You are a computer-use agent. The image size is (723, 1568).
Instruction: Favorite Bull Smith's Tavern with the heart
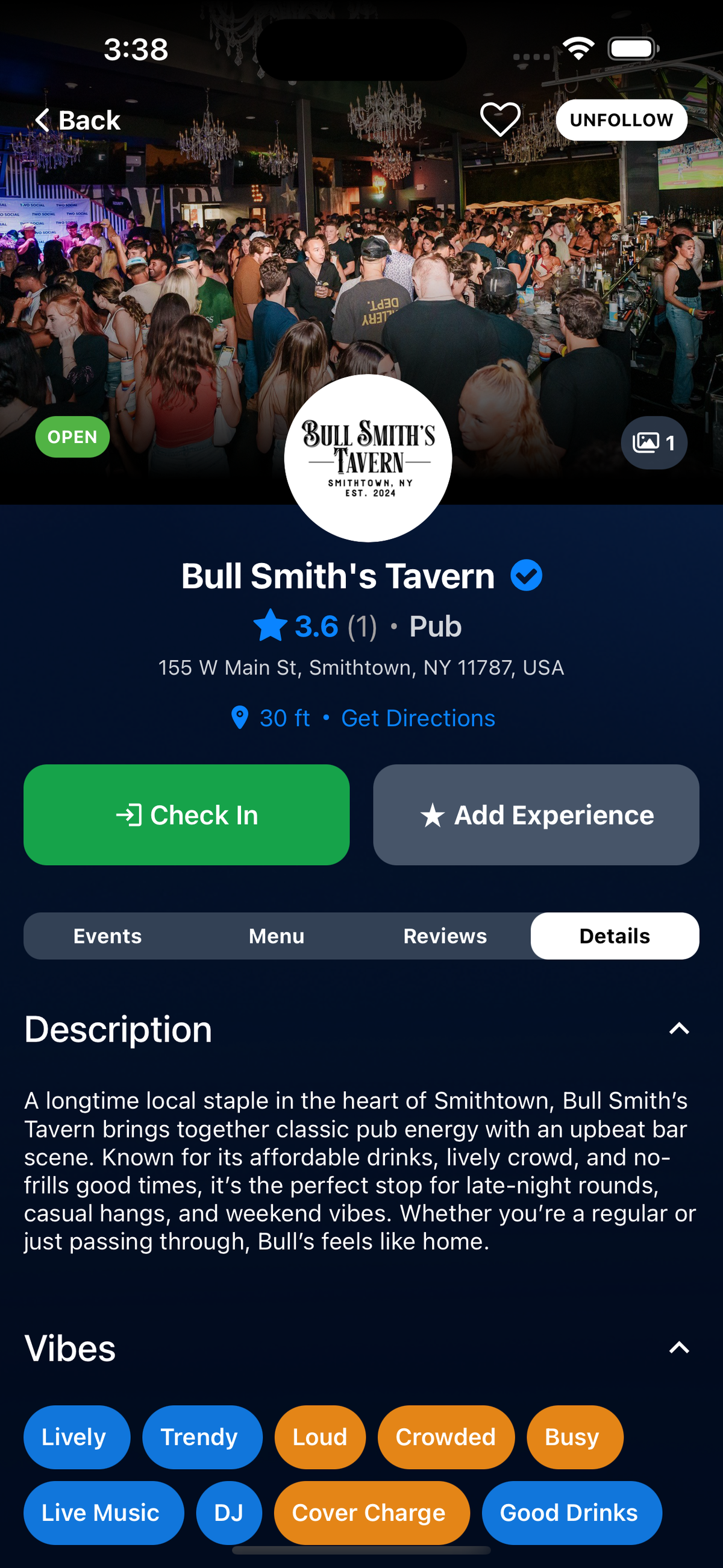(x=500, y=119)
